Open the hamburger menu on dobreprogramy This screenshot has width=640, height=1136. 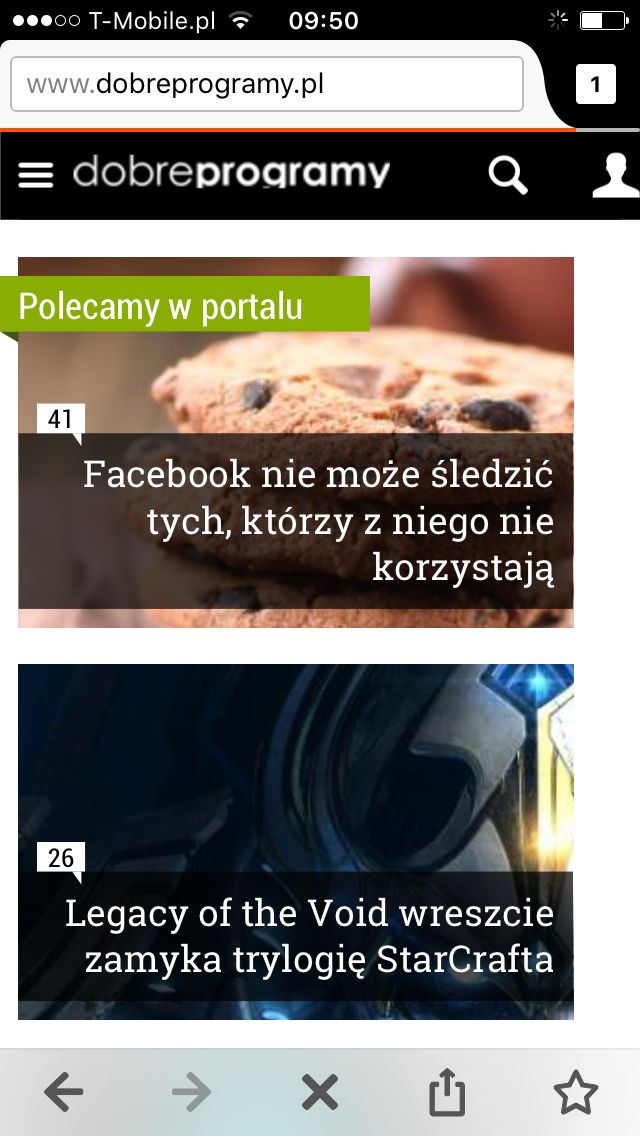point(36,175)
